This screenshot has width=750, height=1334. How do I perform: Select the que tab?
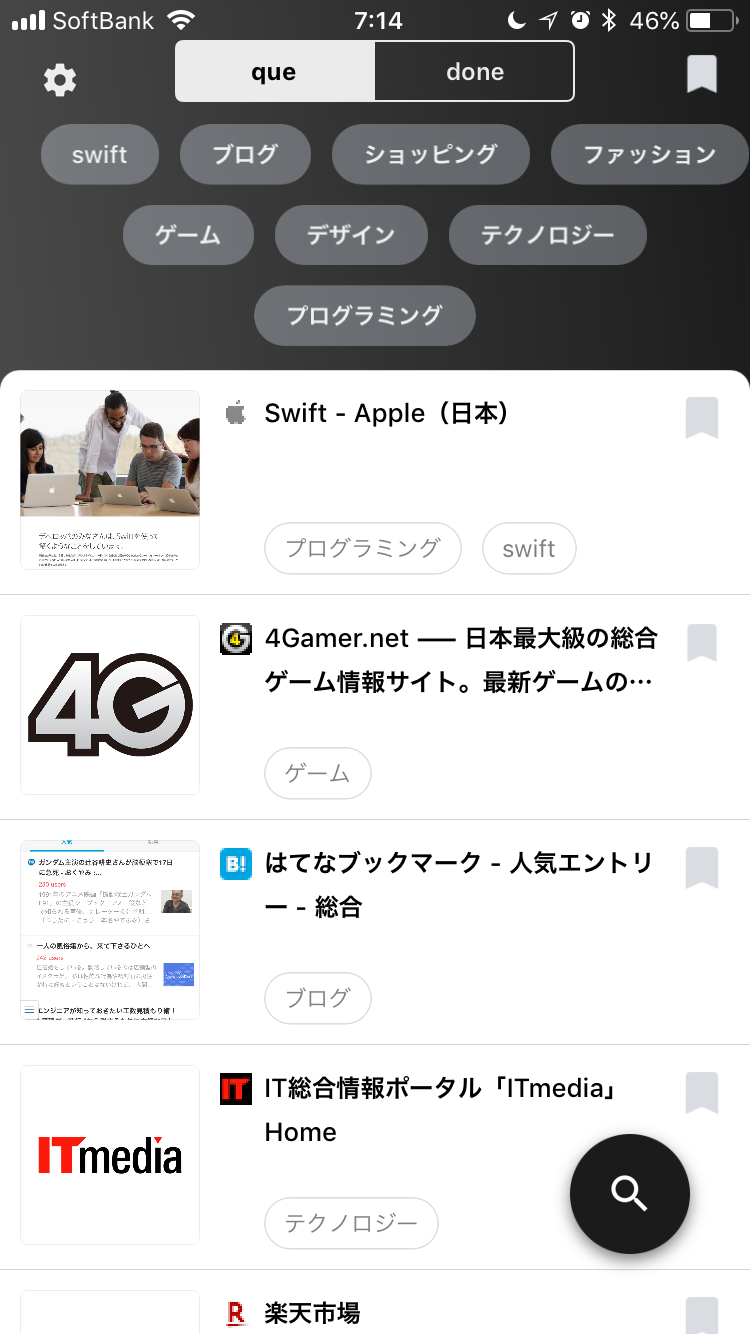pos(275,72)
